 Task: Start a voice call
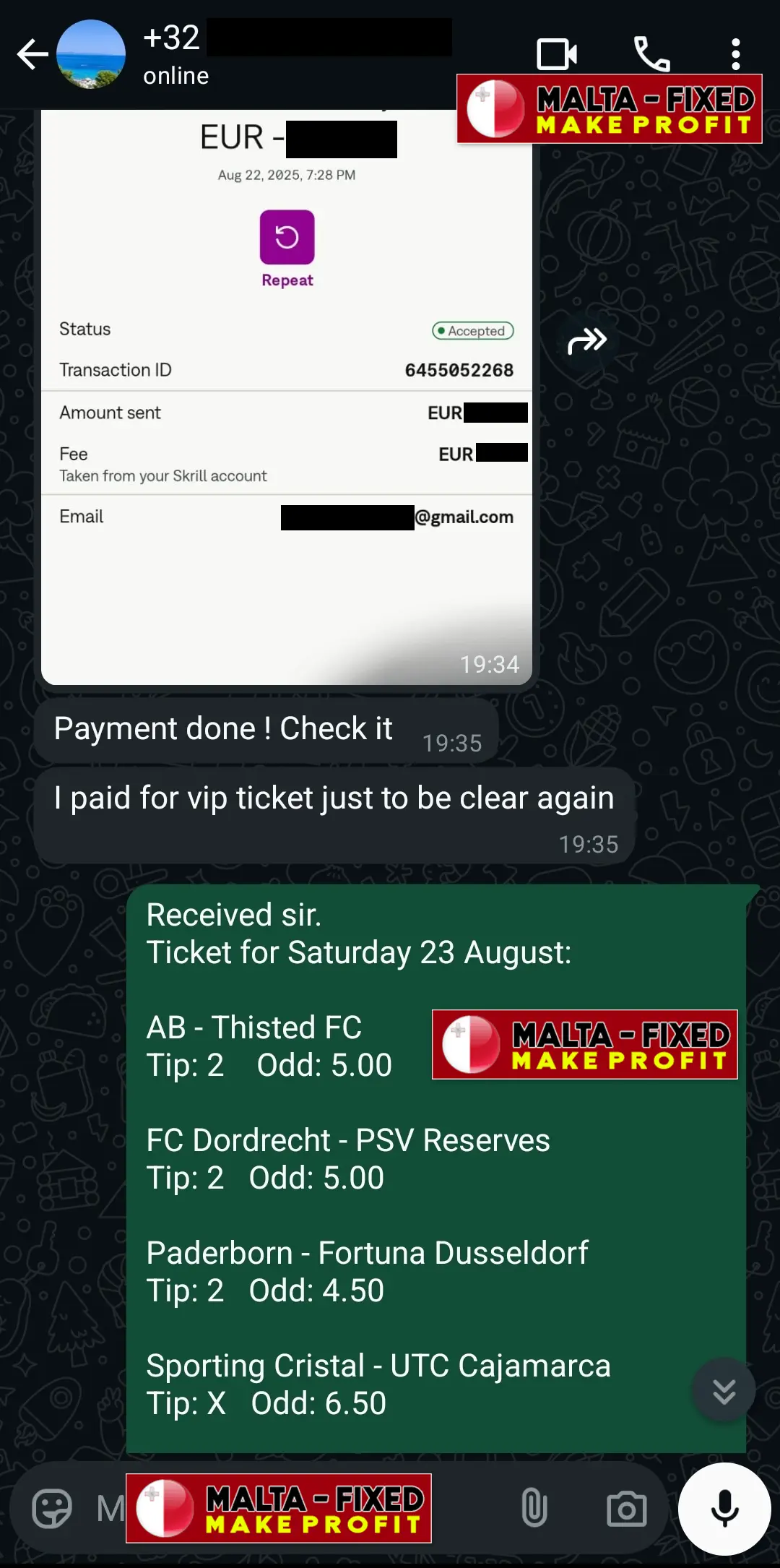651,54
